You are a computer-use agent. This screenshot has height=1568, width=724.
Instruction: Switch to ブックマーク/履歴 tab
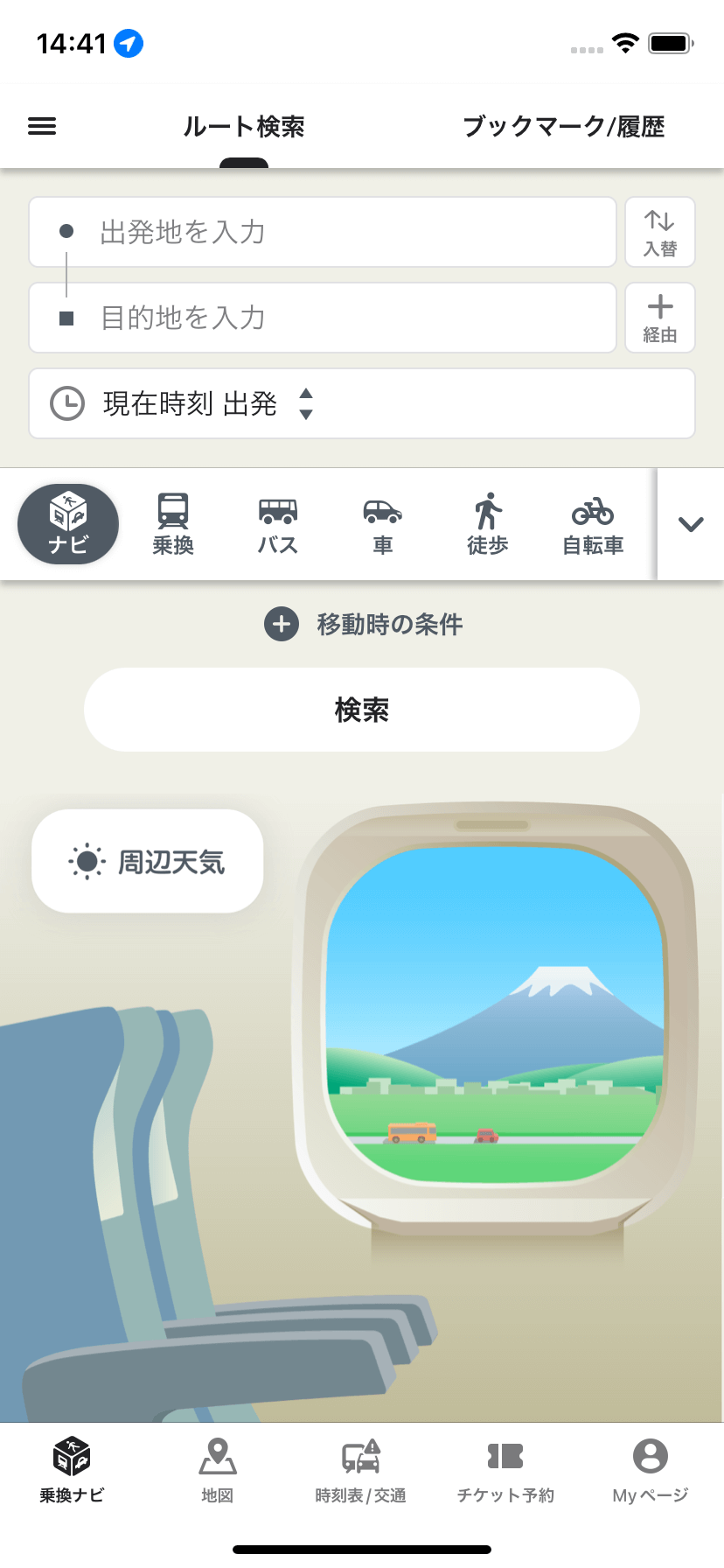point(563,127)
